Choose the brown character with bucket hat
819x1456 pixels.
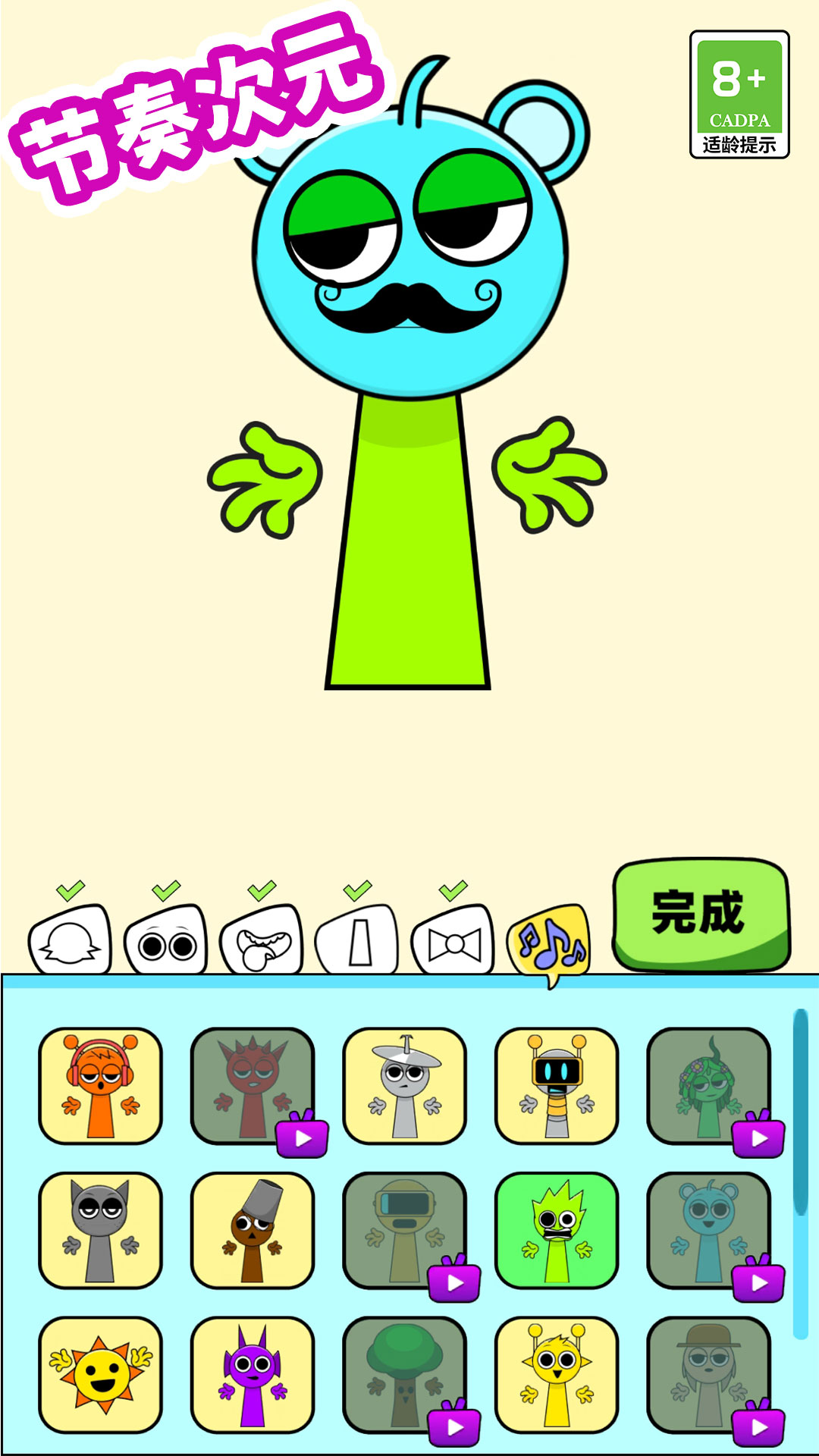coord(253,1230)
